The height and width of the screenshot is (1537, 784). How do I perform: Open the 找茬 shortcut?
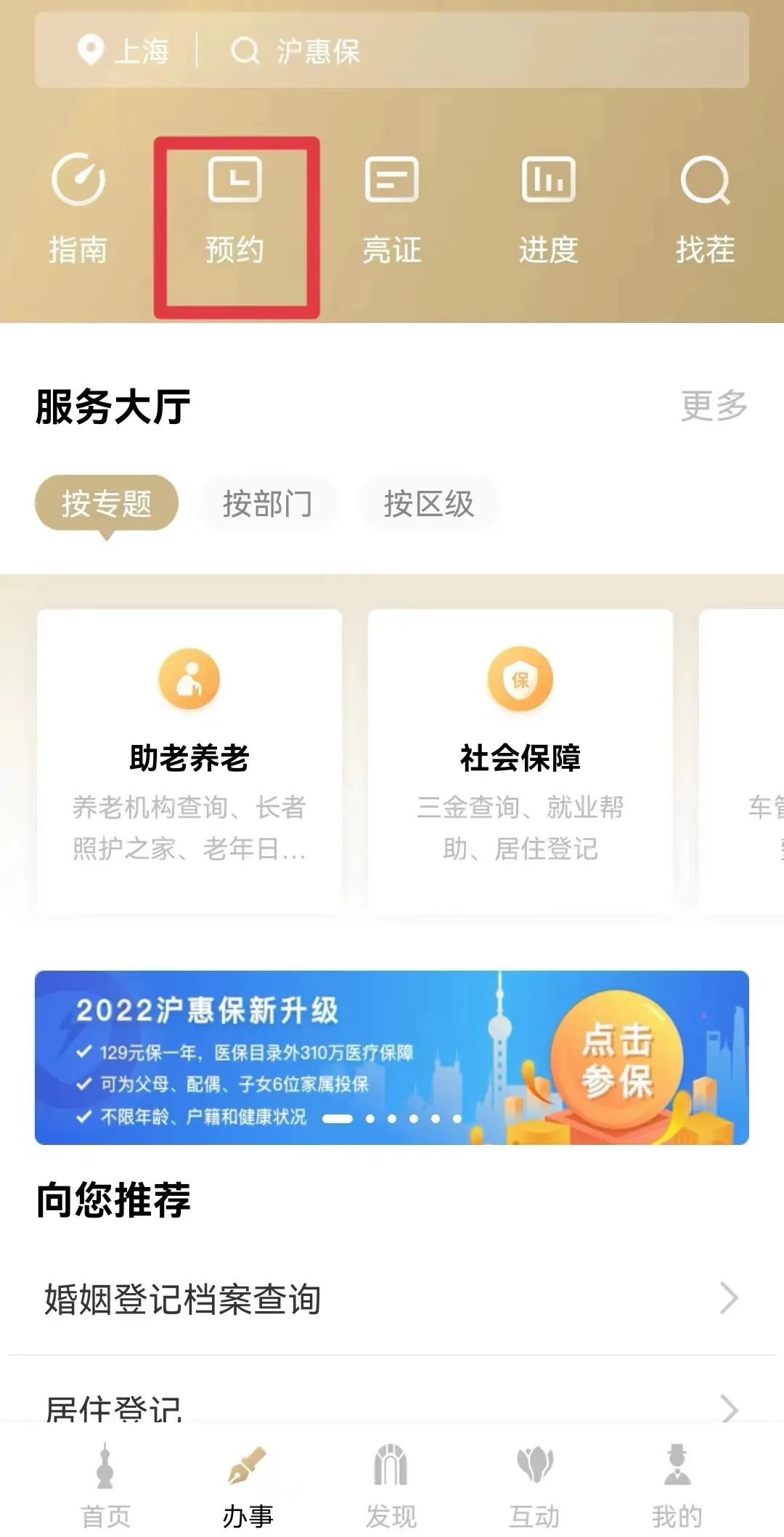(705, 209)
